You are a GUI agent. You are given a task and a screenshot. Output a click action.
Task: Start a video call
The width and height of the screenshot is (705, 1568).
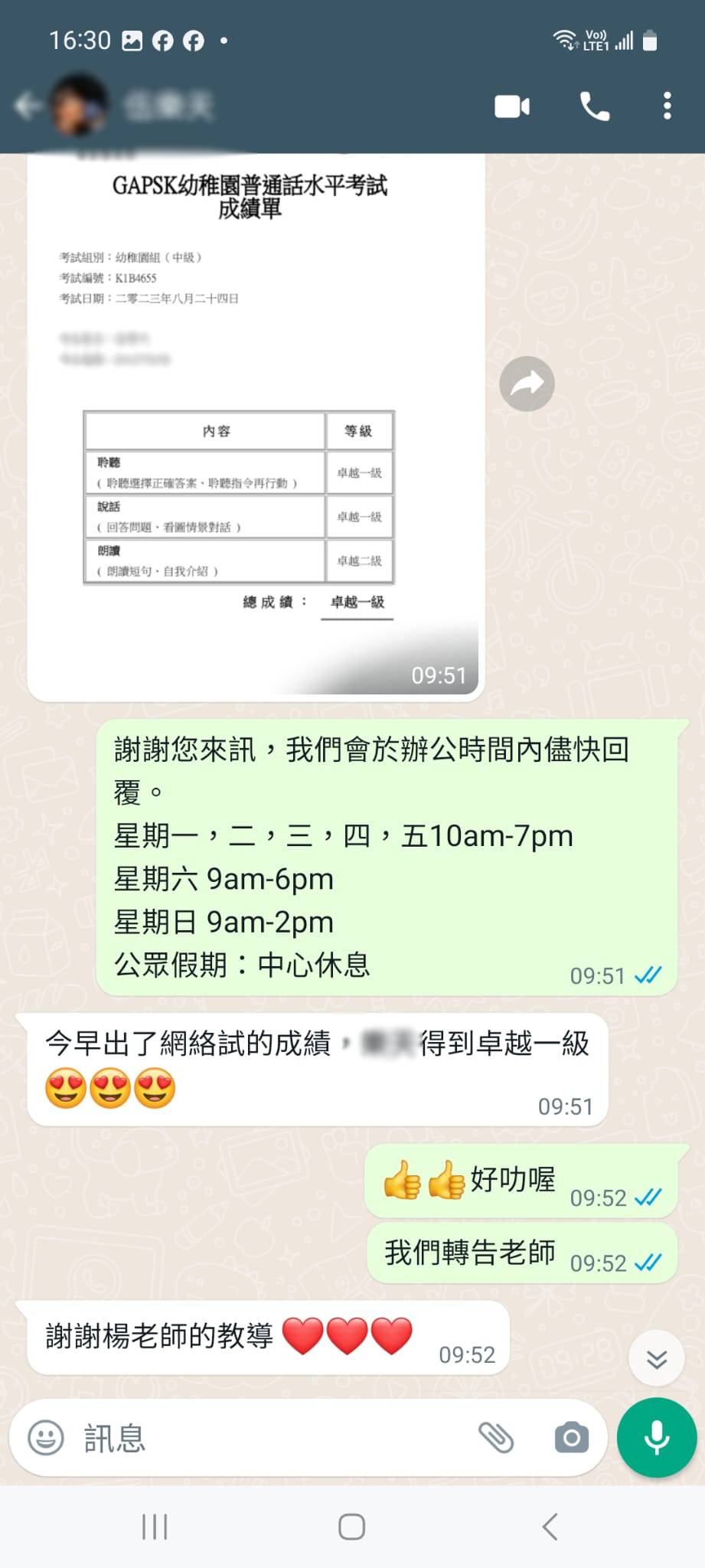[512, 106]
